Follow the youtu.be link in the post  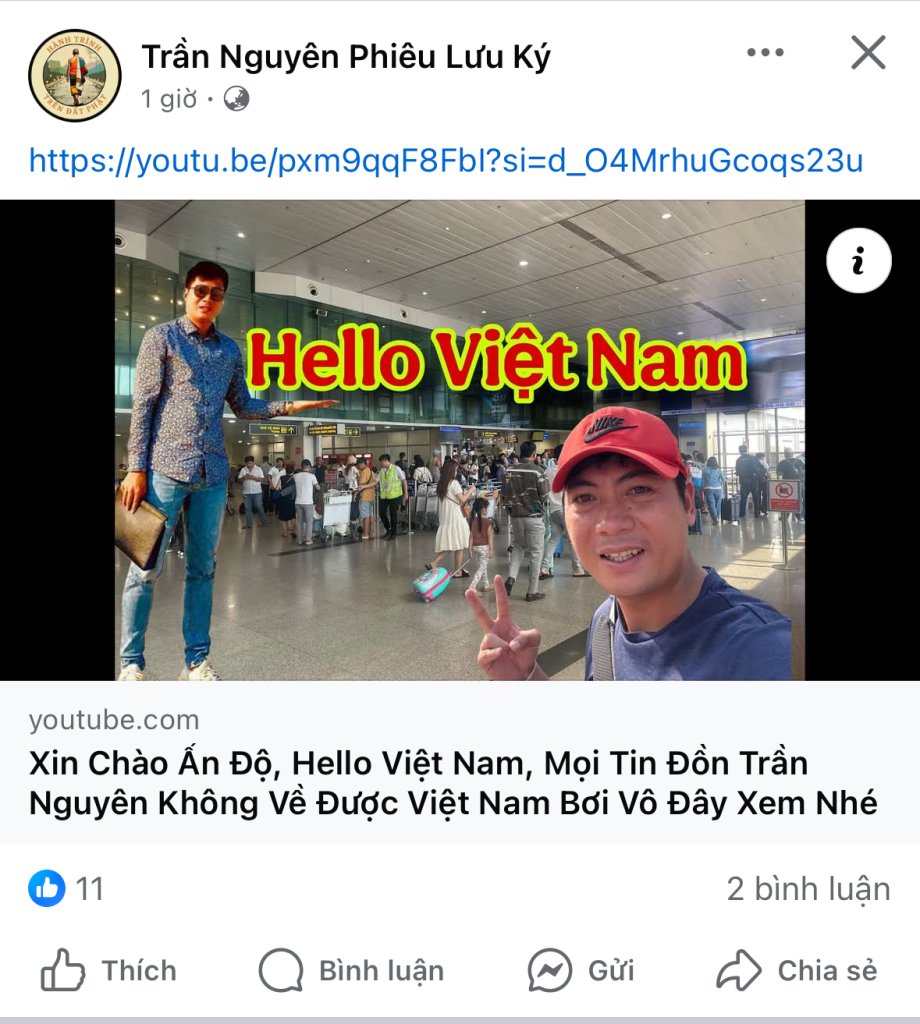[x=446, y=160]
